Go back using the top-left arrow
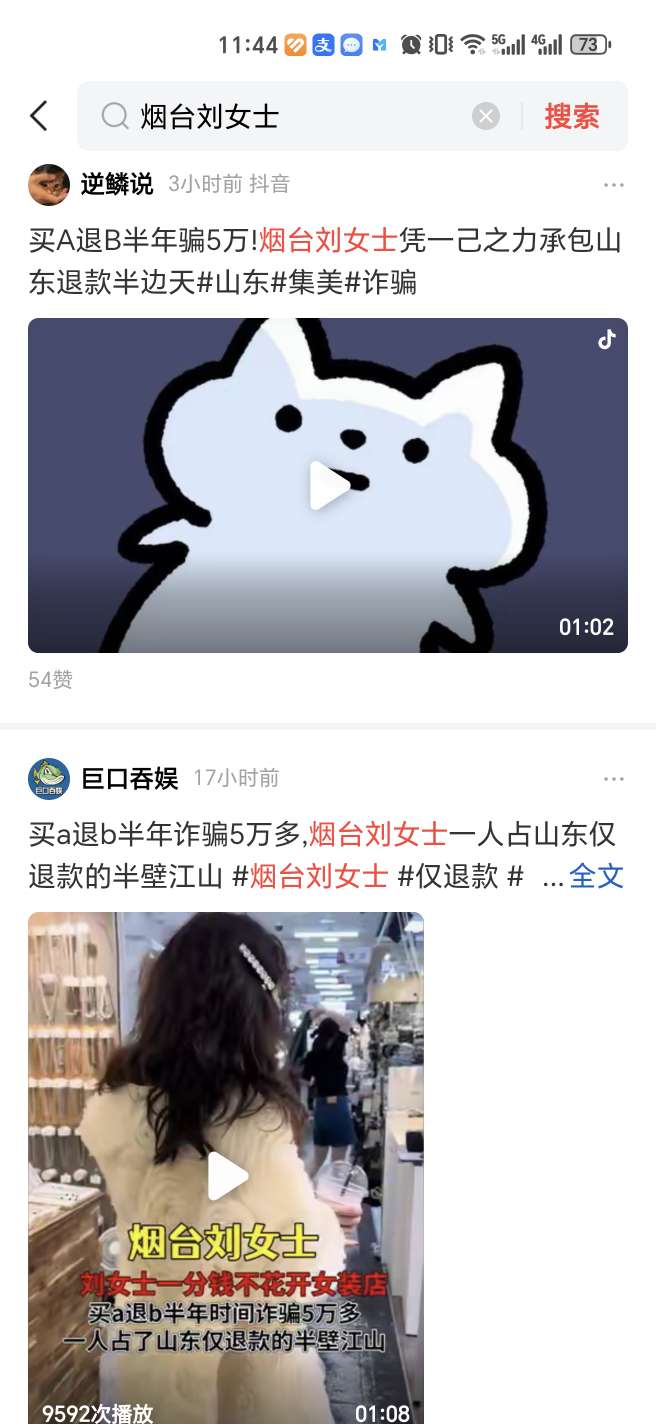656x1424 pixels. [x=39, y=117]
